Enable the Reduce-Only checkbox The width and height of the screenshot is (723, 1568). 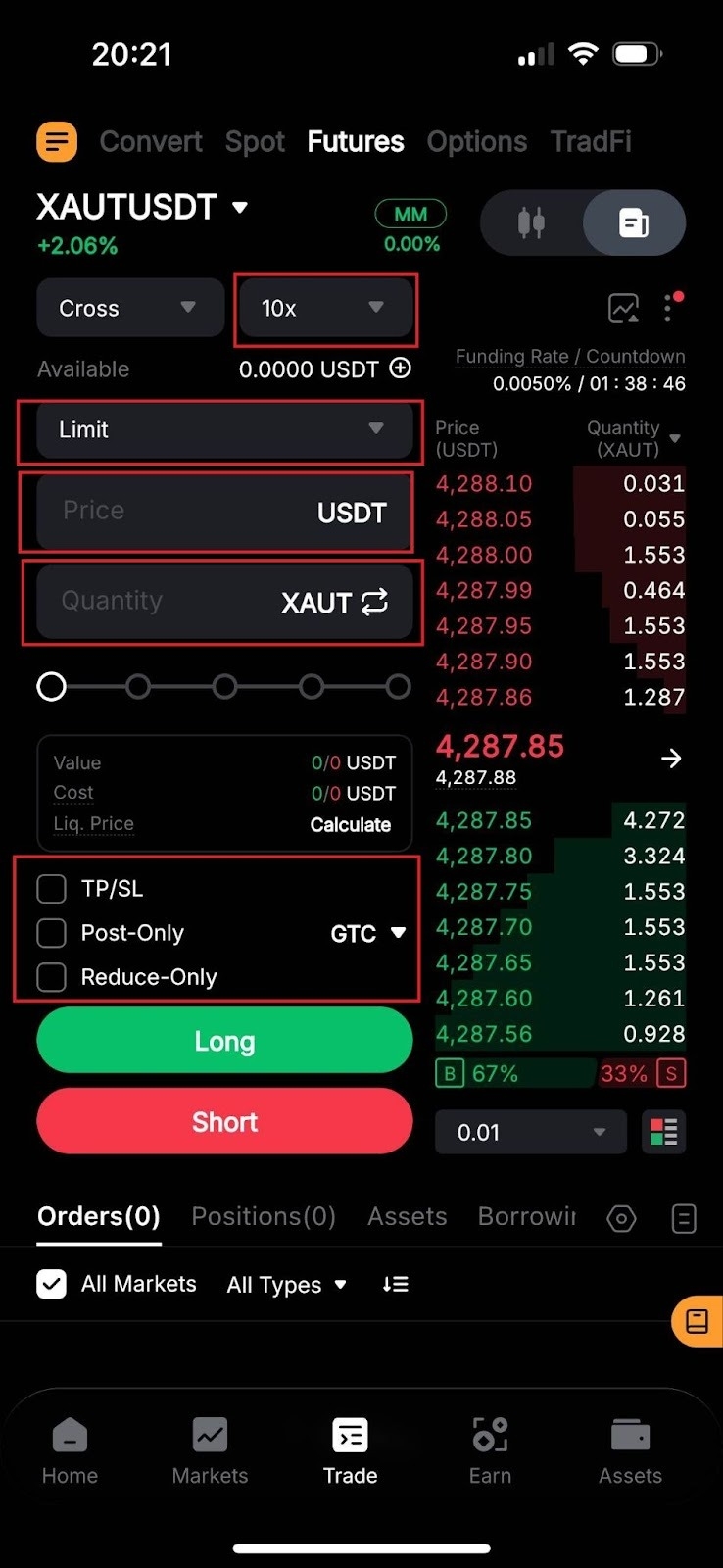(51, 977)
